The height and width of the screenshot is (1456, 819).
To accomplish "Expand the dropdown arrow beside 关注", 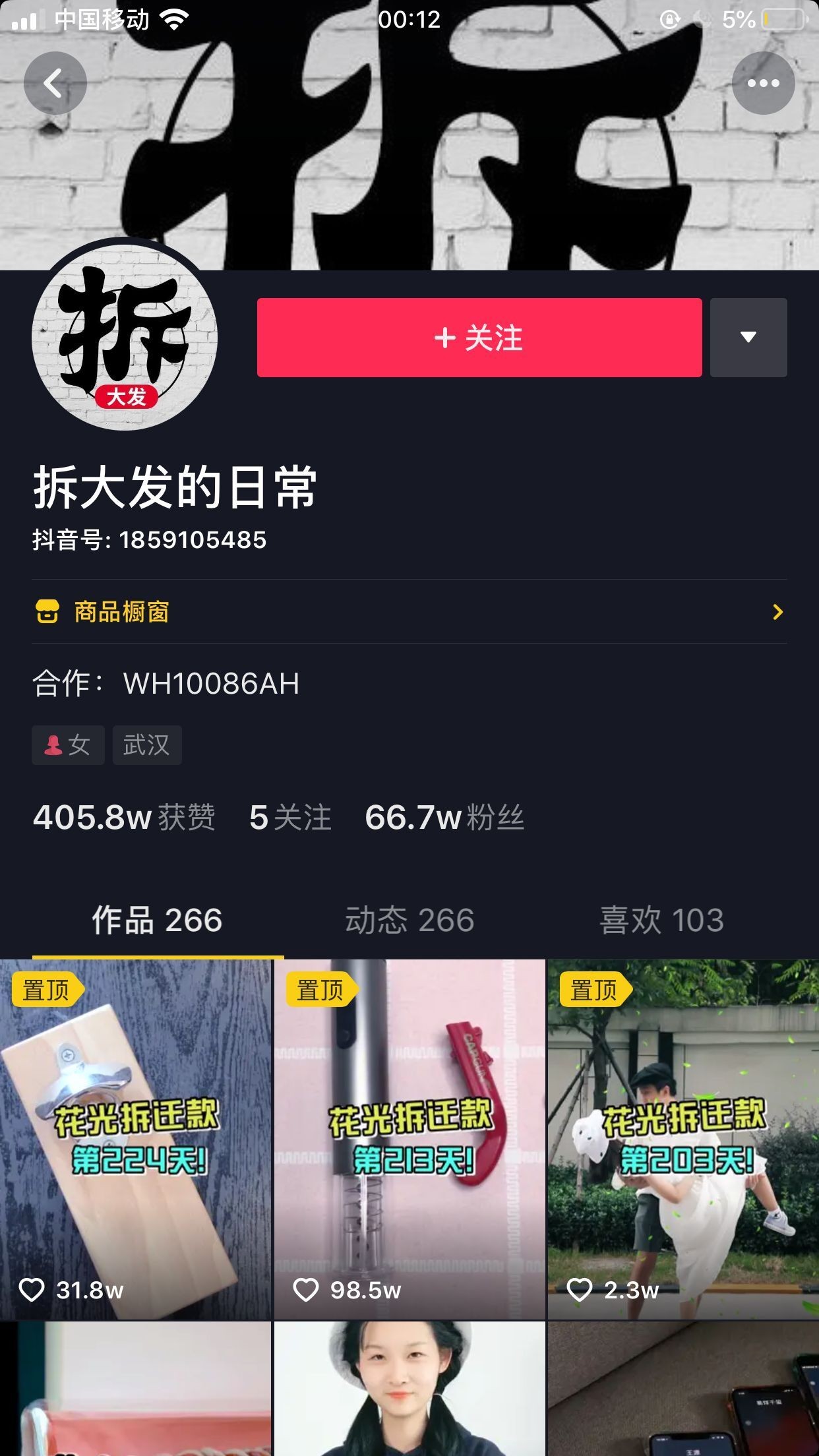I will pos(748,338).
